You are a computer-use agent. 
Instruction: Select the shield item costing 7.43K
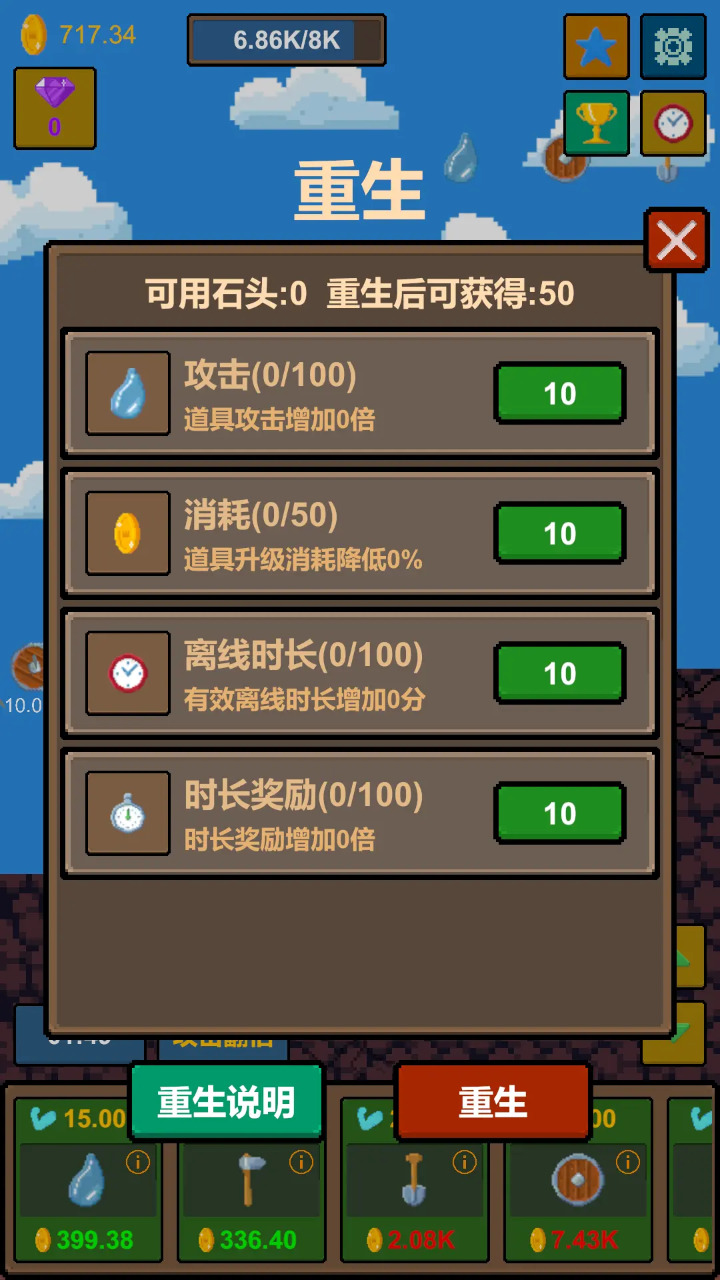pos(578,1180)
